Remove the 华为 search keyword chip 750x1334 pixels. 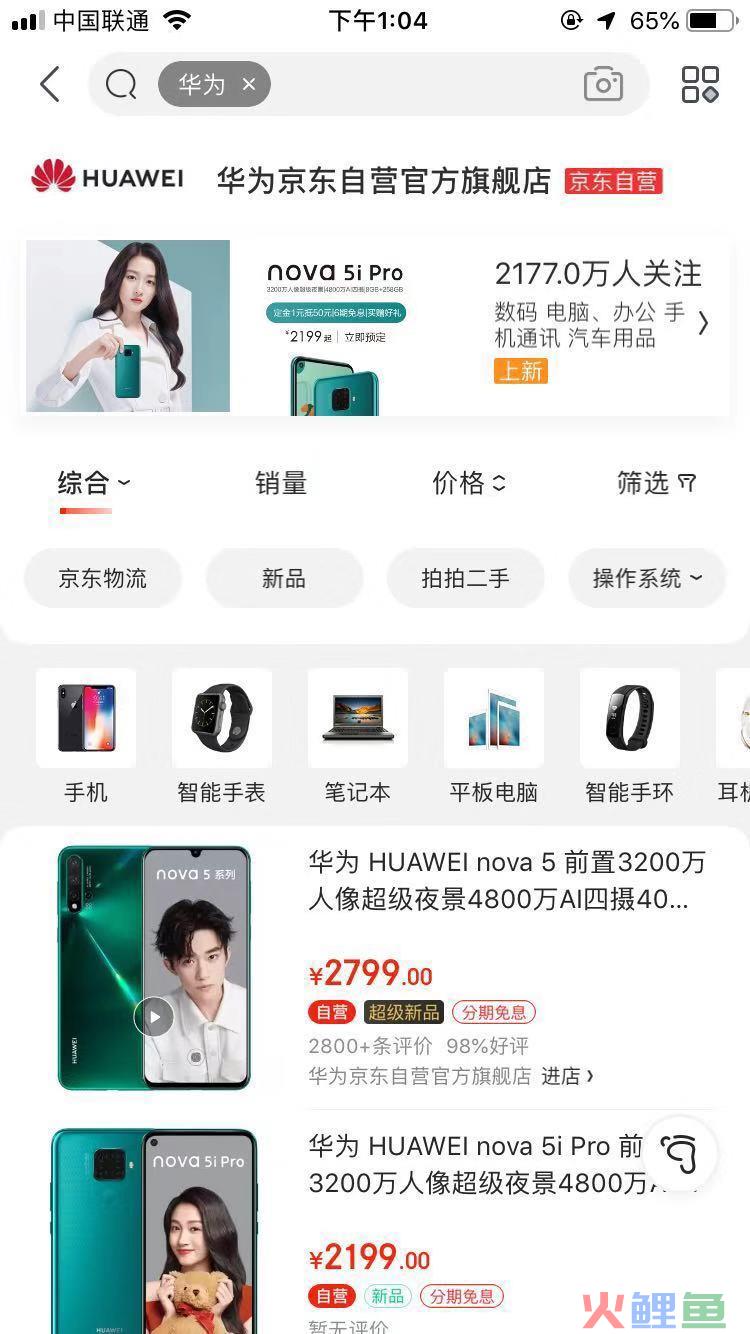point(249,85)
